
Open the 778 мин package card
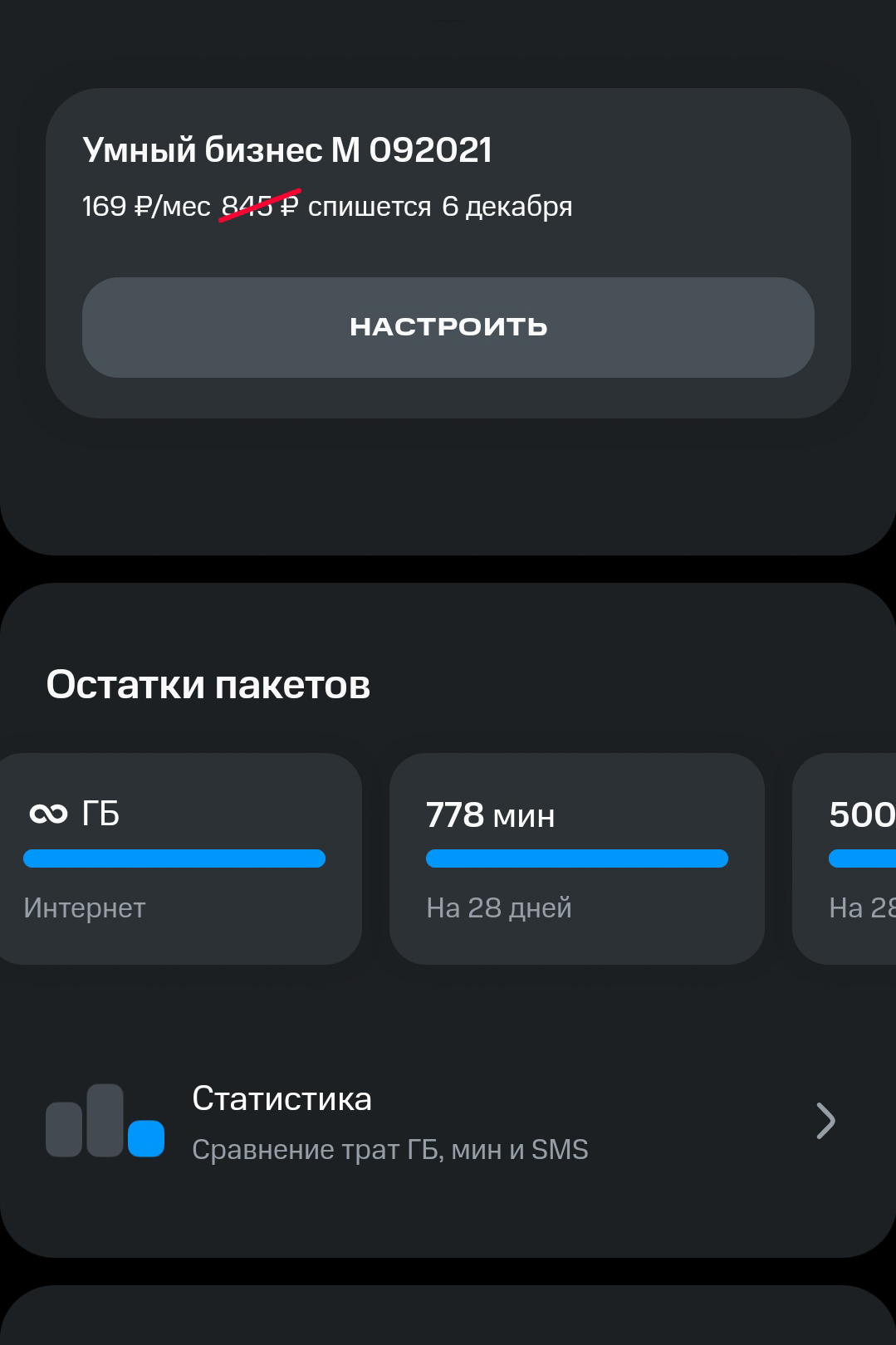point(576,858)
